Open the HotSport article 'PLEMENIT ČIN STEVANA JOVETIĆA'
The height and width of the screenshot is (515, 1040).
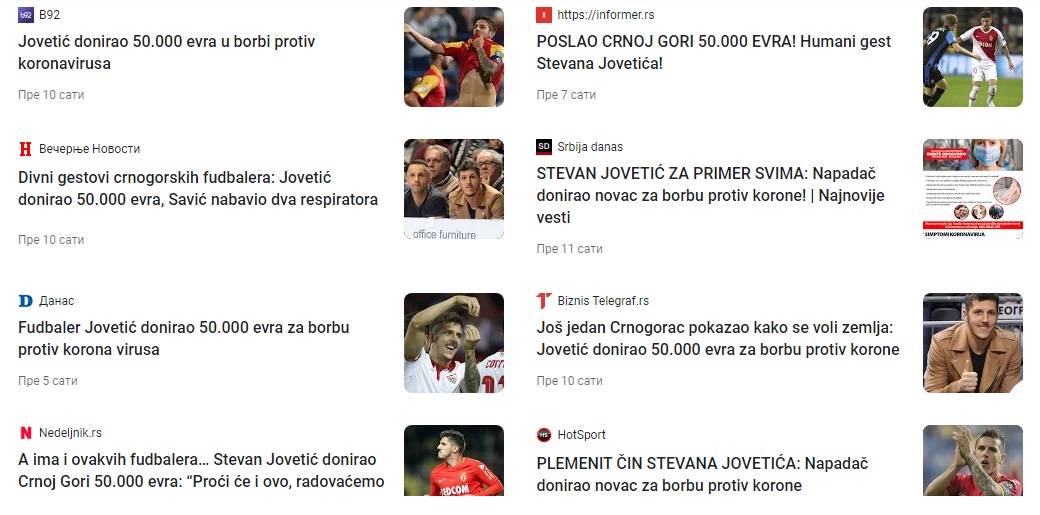(701, 474)
